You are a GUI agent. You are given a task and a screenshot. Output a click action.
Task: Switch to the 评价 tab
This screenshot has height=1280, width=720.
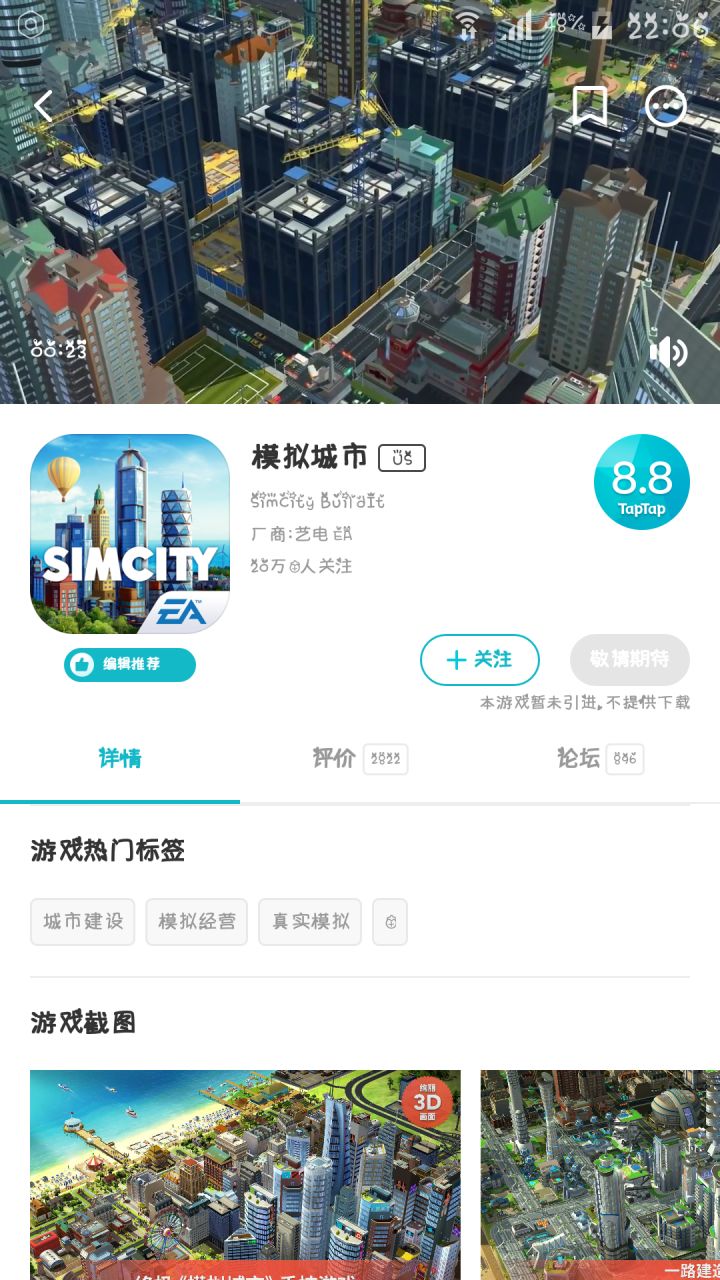360,759
